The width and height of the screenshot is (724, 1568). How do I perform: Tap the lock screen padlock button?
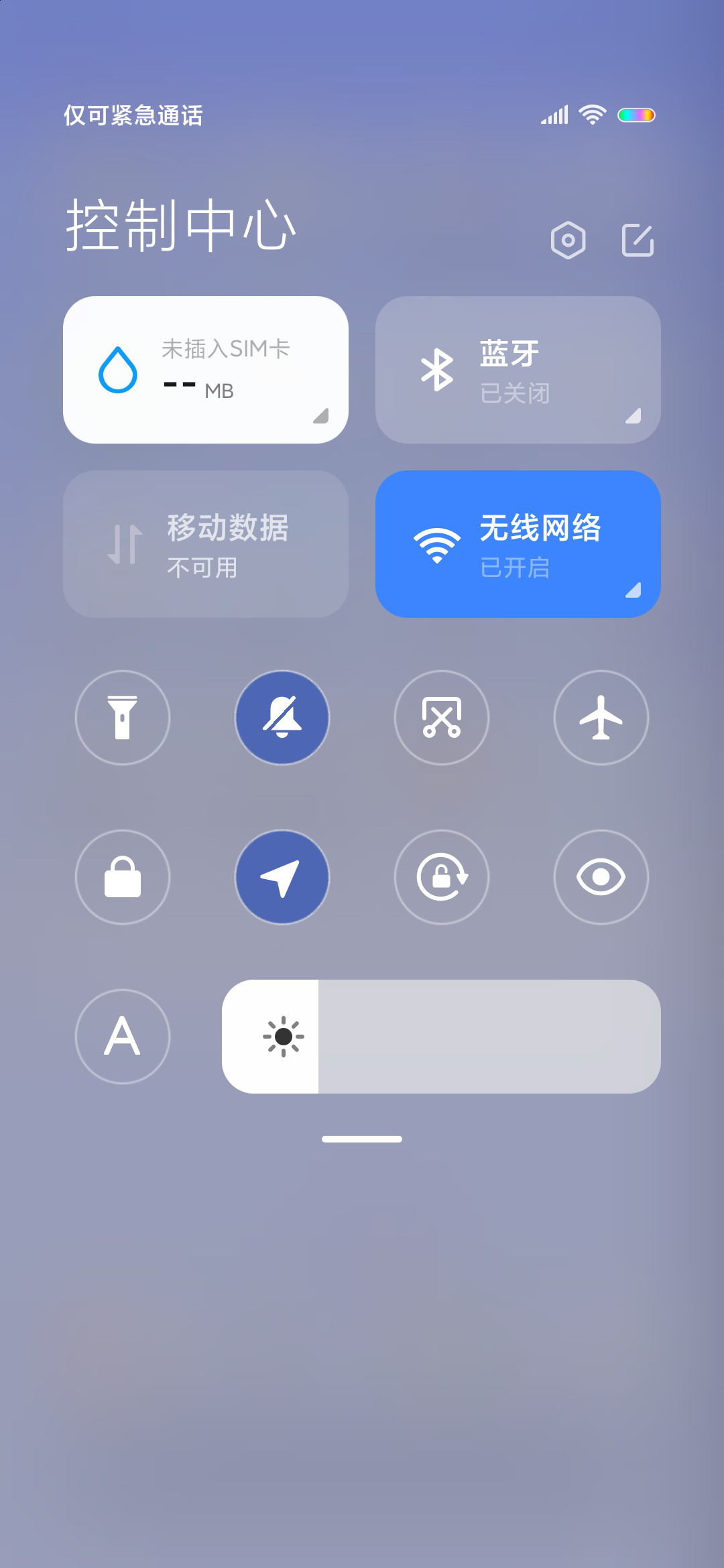tap(123, 877)
